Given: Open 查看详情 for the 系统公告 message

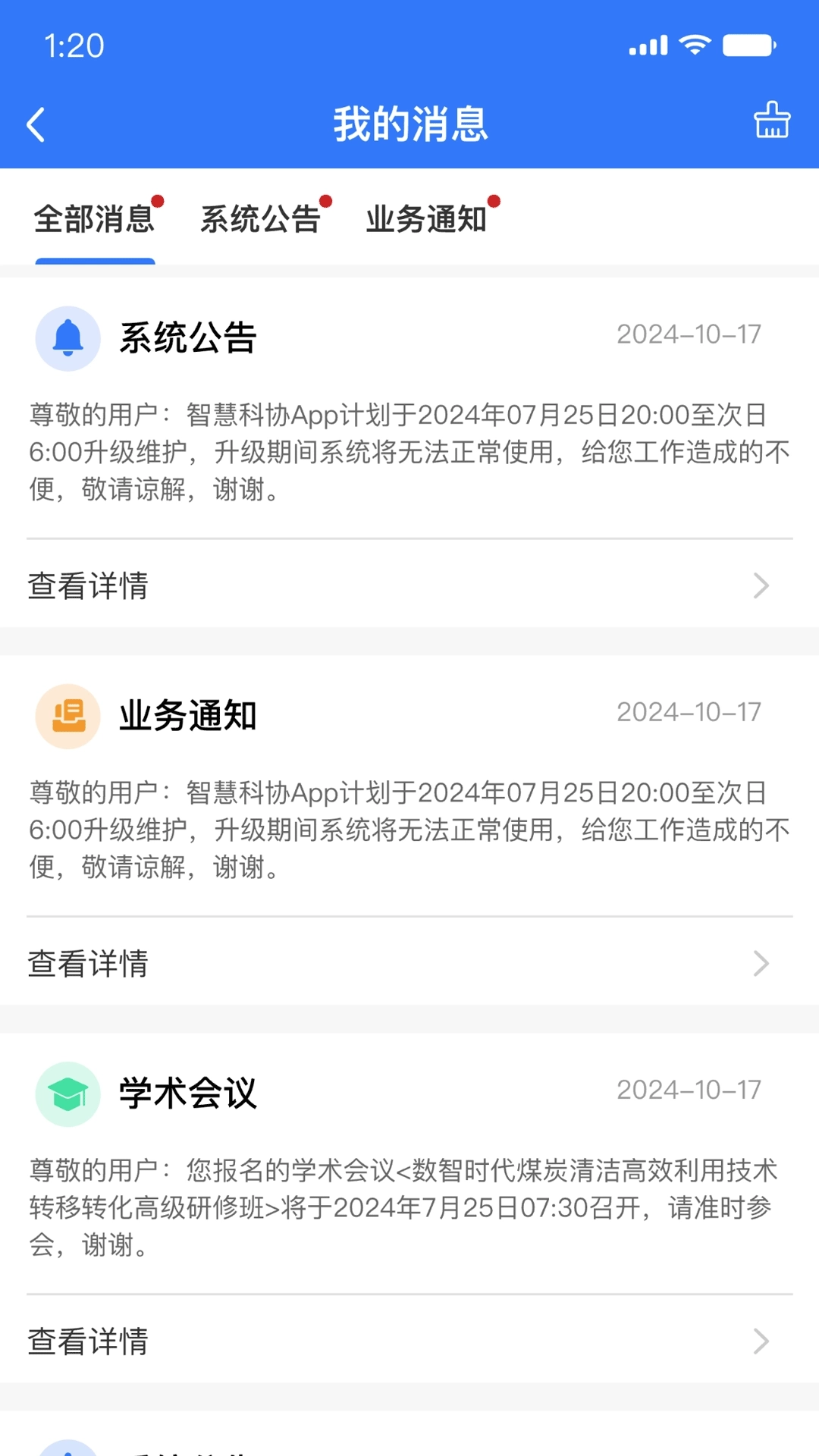Looking at the screenshot, I should click(87, 585).
